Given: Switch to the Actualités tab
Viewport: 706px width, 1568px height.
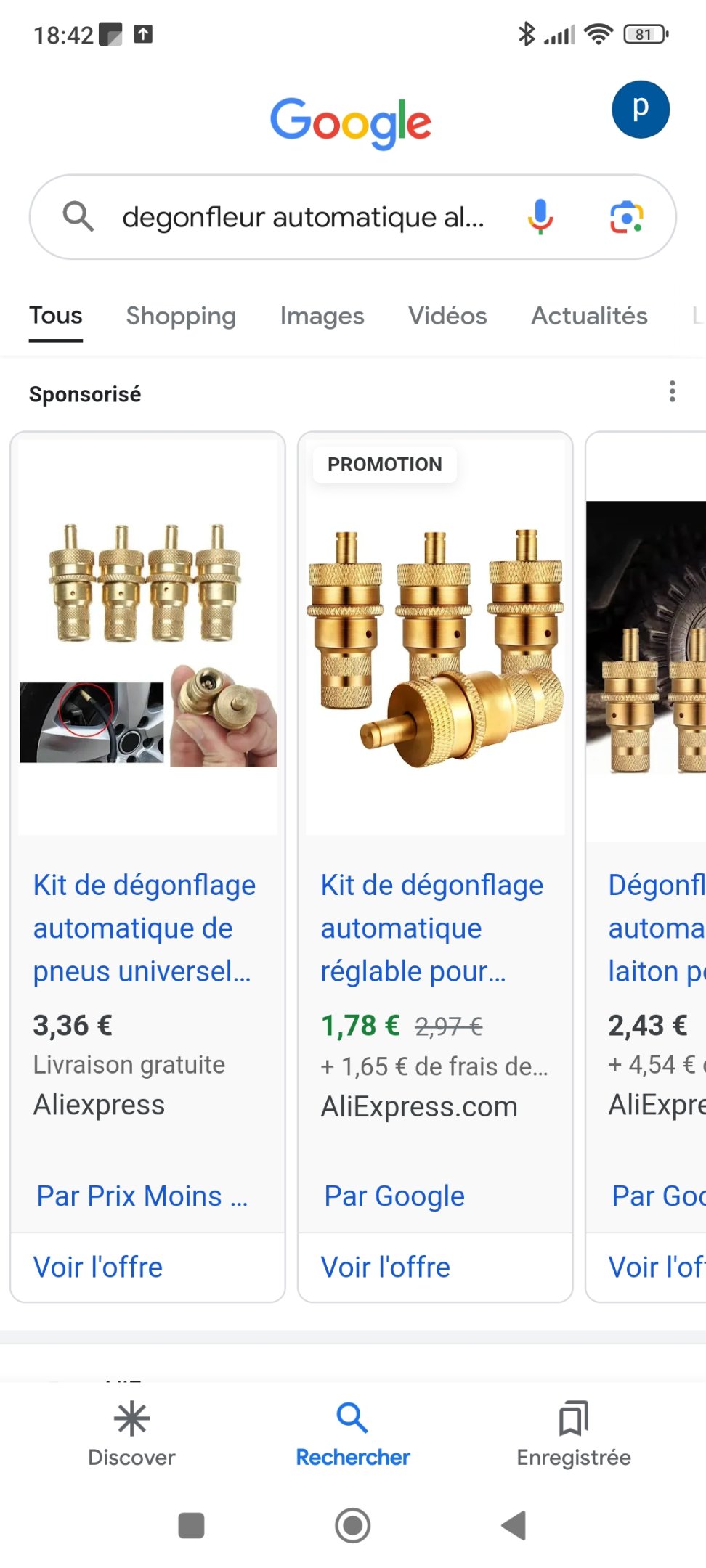Looking at the screenshot, I should tap(589, 316).
